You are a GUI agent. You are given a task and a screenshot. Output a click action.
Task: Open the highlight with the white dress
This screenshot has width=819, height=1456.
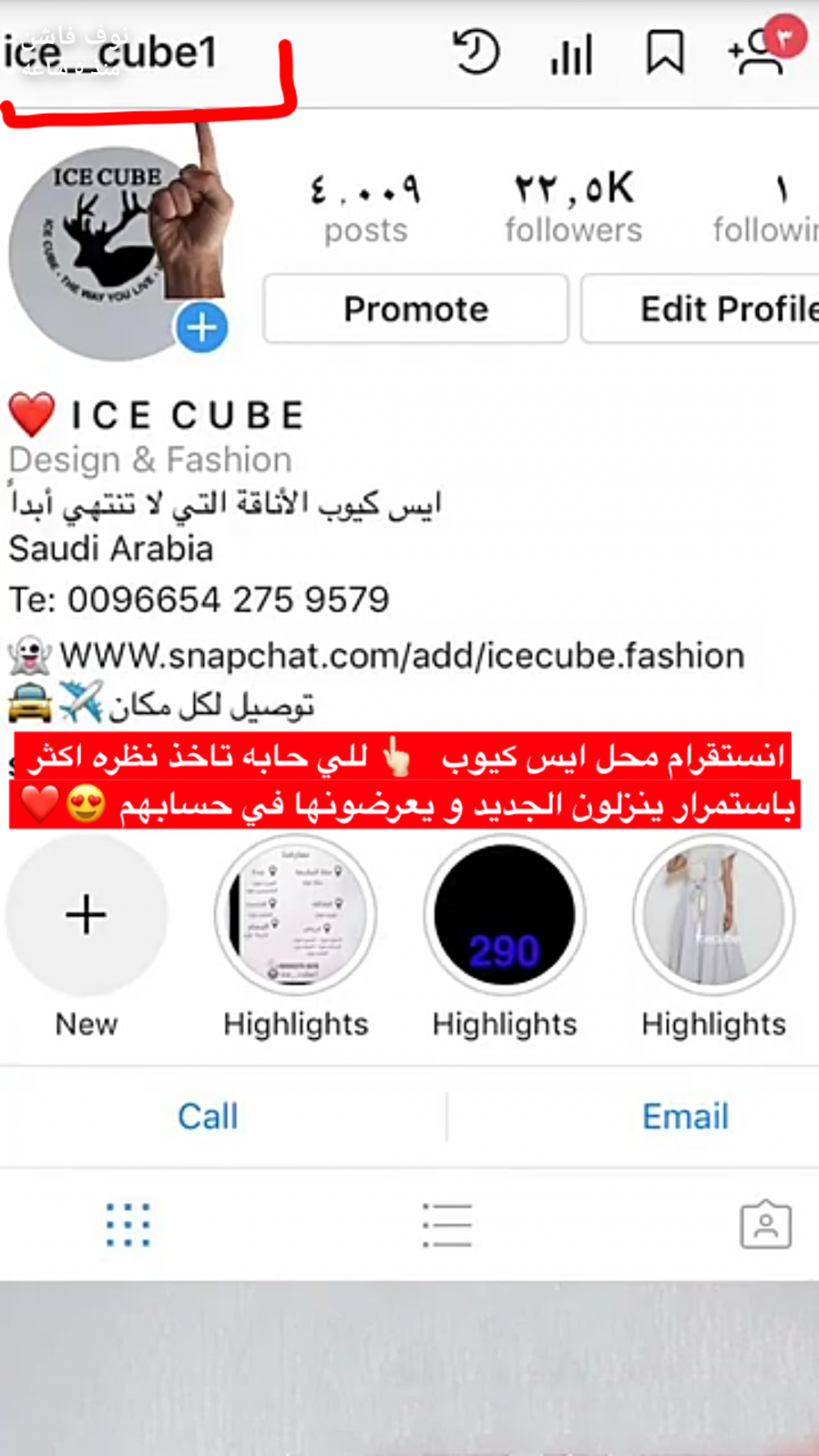[713, 915]
